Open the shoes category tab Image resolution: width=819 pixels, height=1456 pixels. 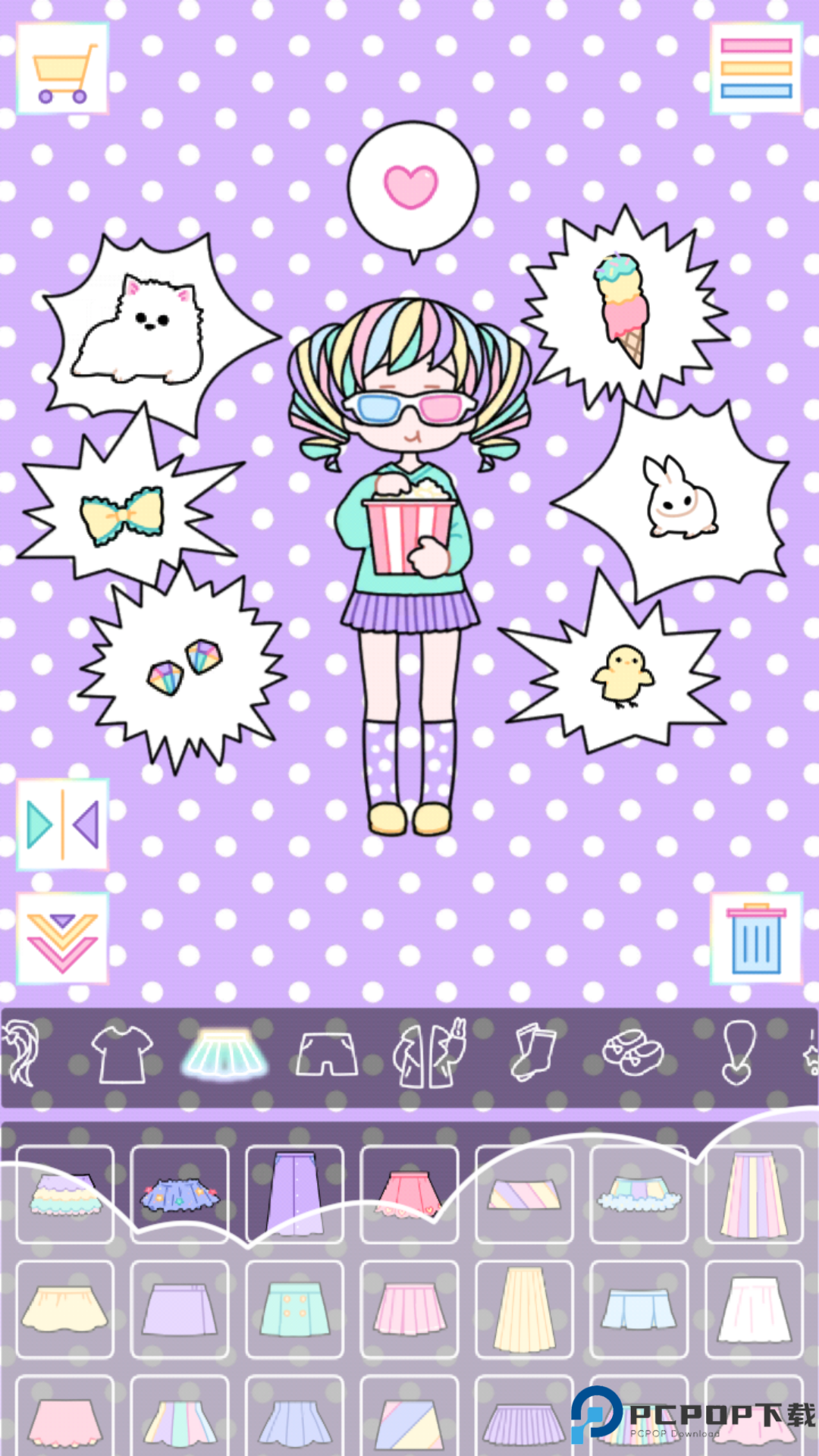[633, 1054]
